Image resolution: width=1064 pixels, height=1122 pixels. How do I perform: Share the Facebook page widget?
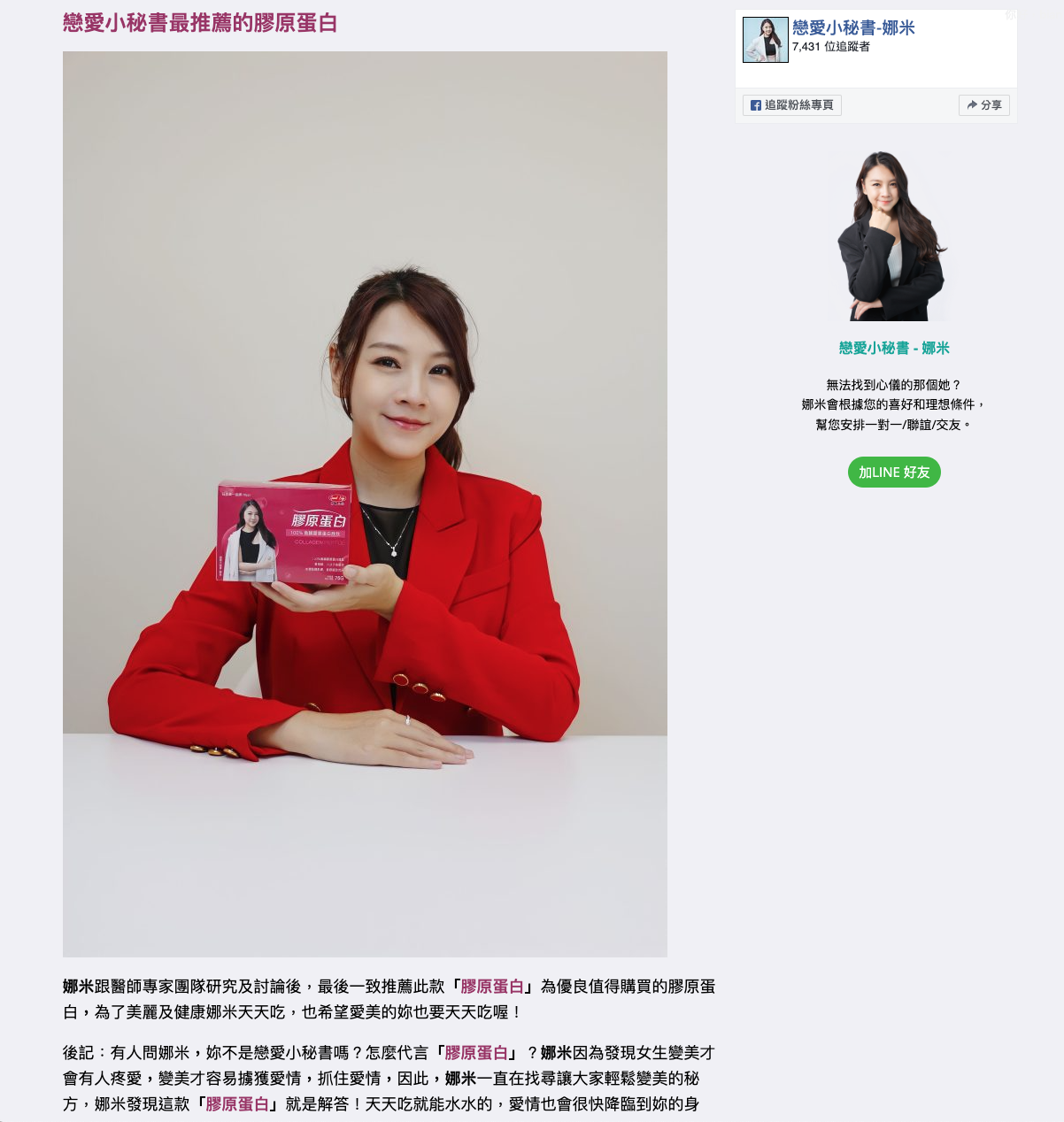click(x=983, y=105)
